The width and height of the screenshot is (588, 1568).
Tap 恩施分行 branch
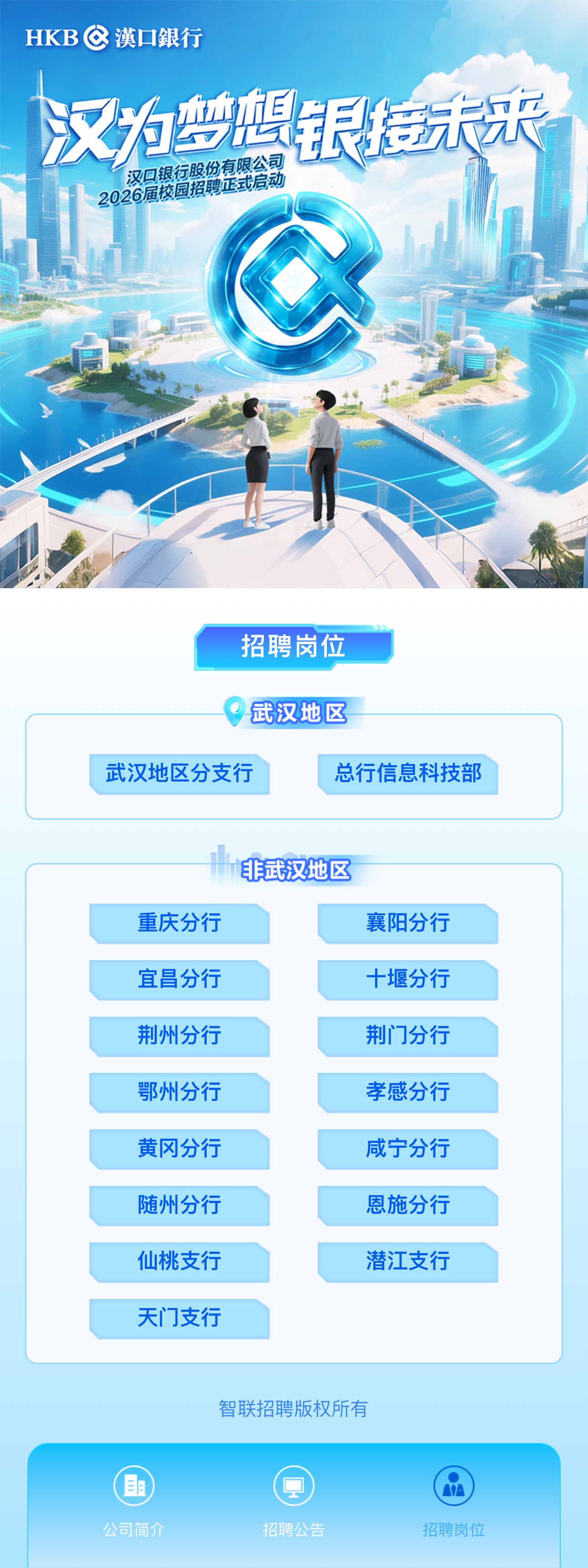[x=408, y=1205]
